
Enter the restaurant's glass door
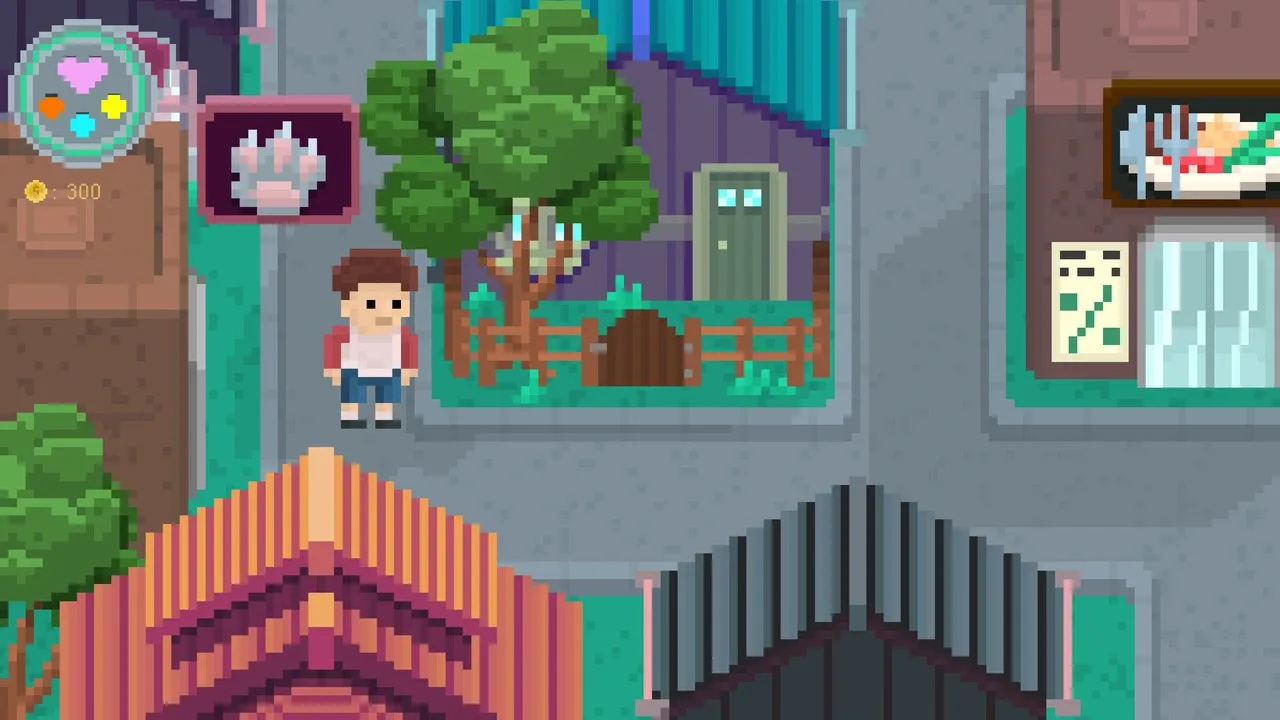coord(1207,305)
